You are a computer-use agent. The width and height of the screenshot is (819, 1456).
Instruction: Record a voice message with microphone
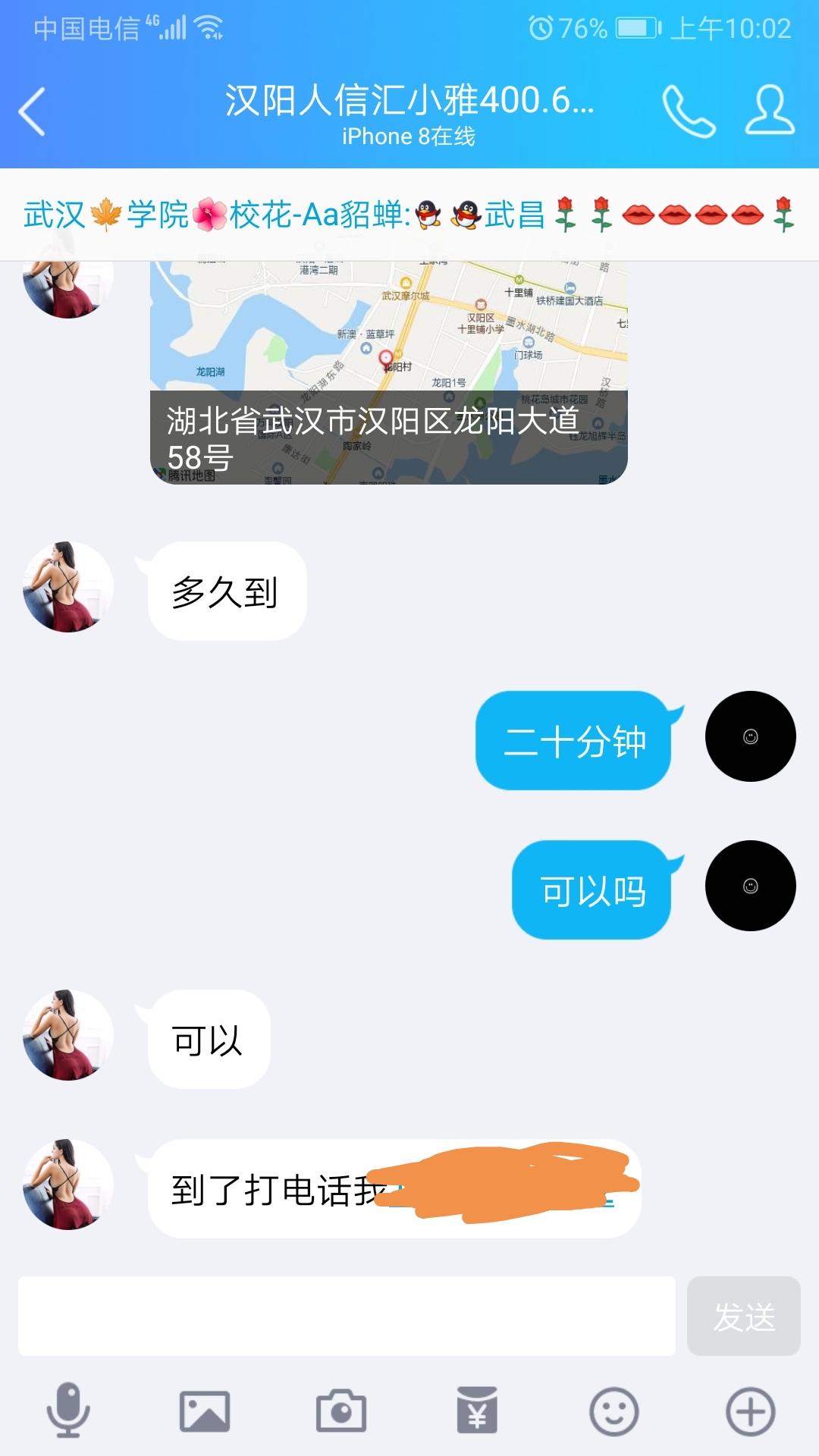[68, 1410]
